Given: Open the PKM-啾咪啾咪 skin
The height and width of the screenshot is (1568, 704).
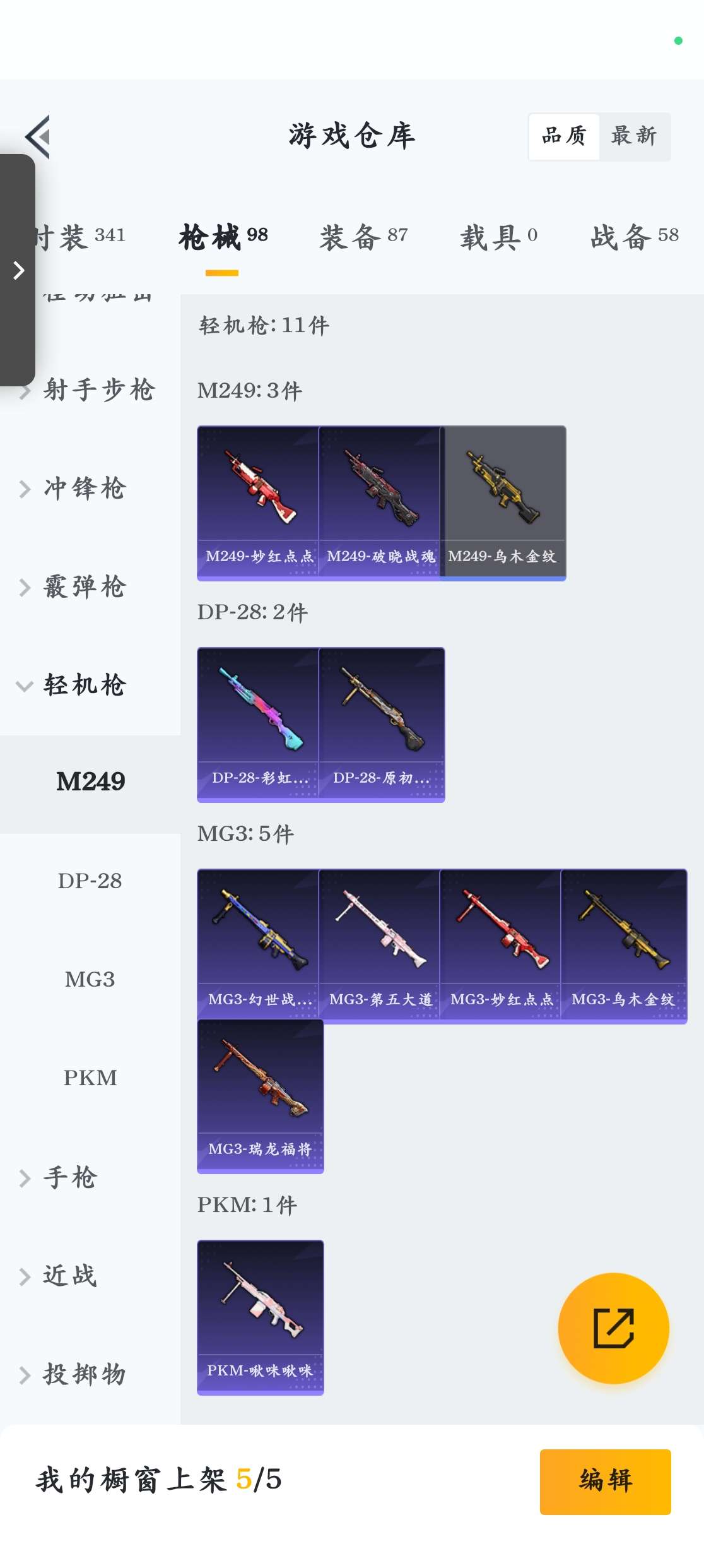Looking at the screenshot, I should [260, 1317].
